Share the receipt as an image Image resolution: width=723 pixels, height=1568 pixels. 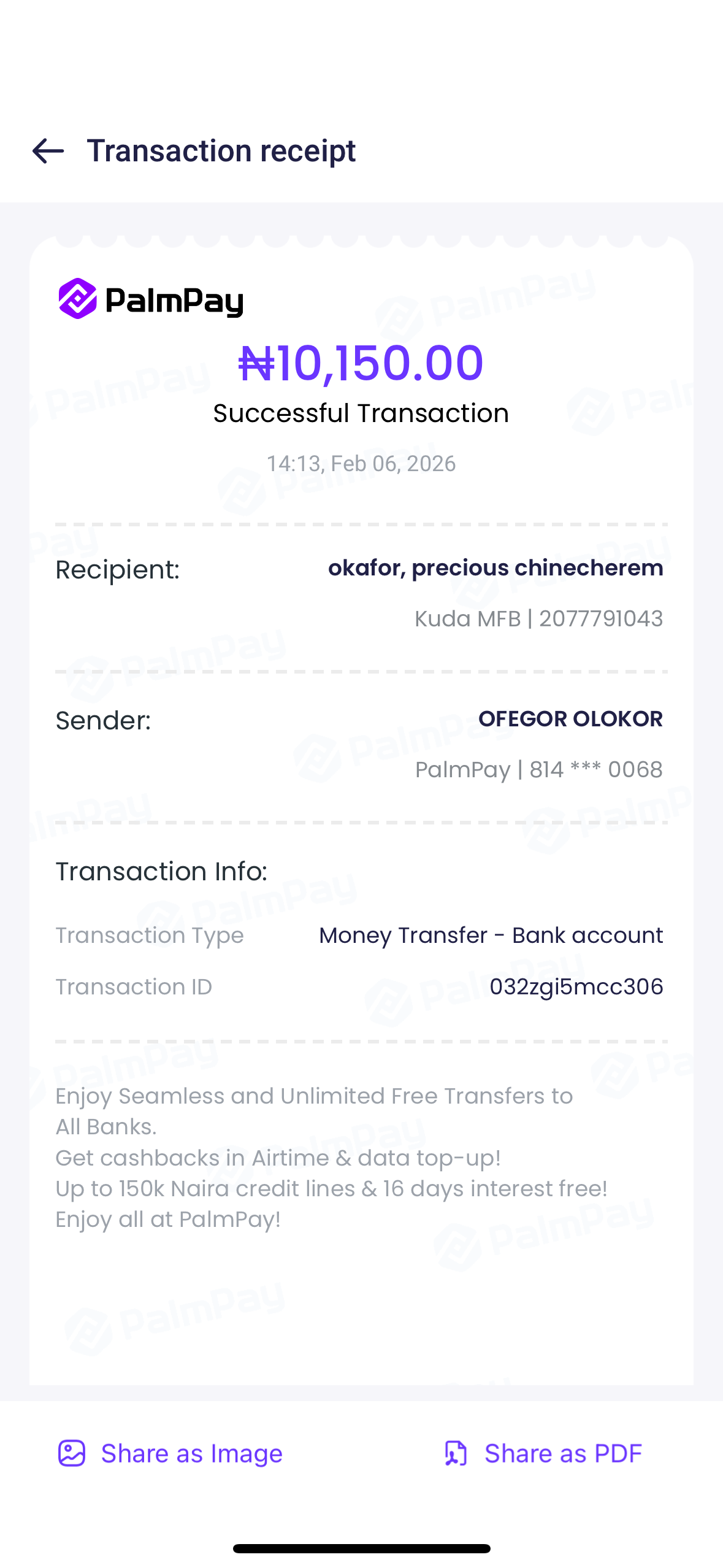click(170, 1453)
